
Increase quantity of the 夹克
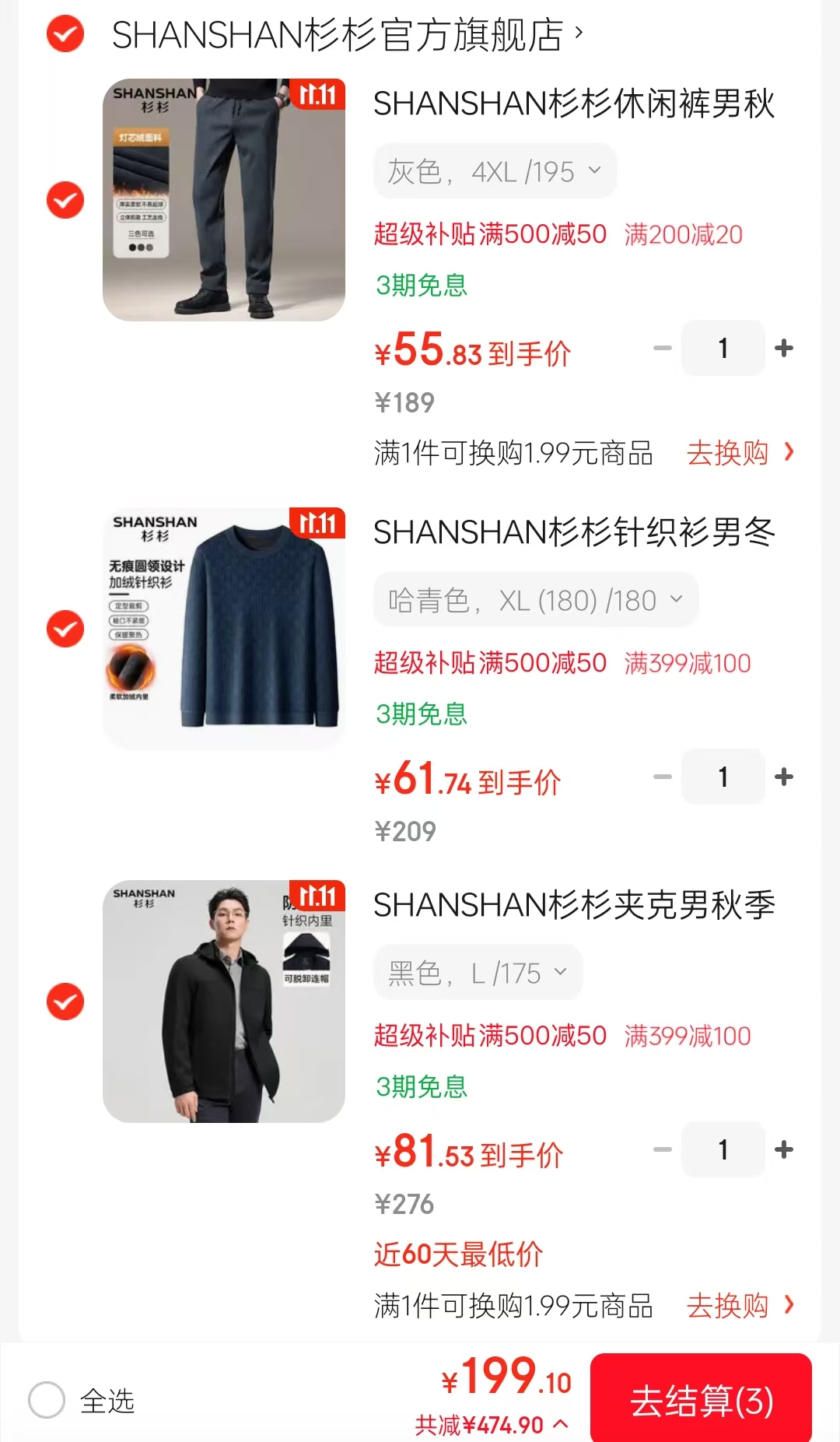pyautogui.click(x=784, y=1149)
